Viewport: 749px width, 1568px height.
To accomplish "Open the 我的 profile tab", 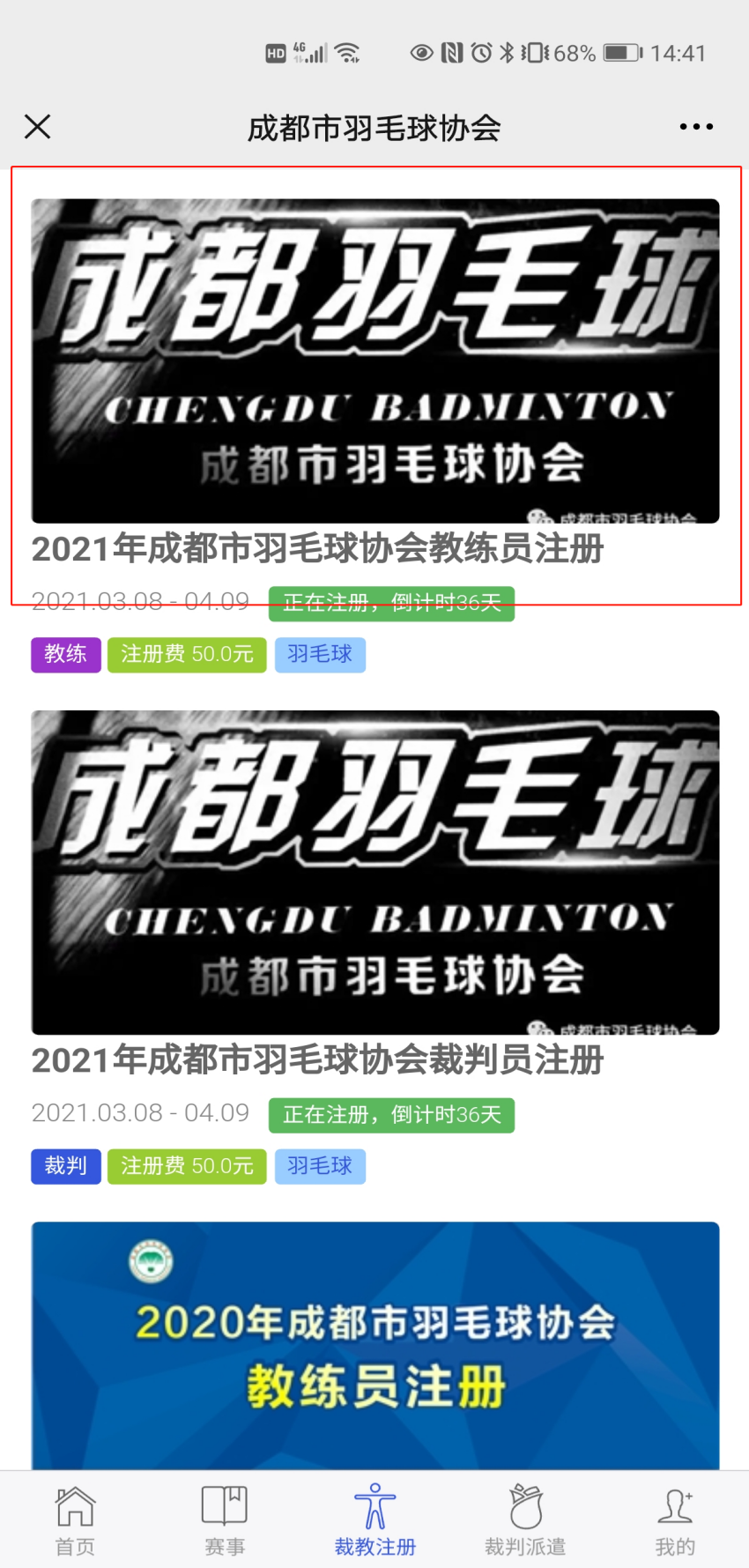I will click(x=675, y=1520).
